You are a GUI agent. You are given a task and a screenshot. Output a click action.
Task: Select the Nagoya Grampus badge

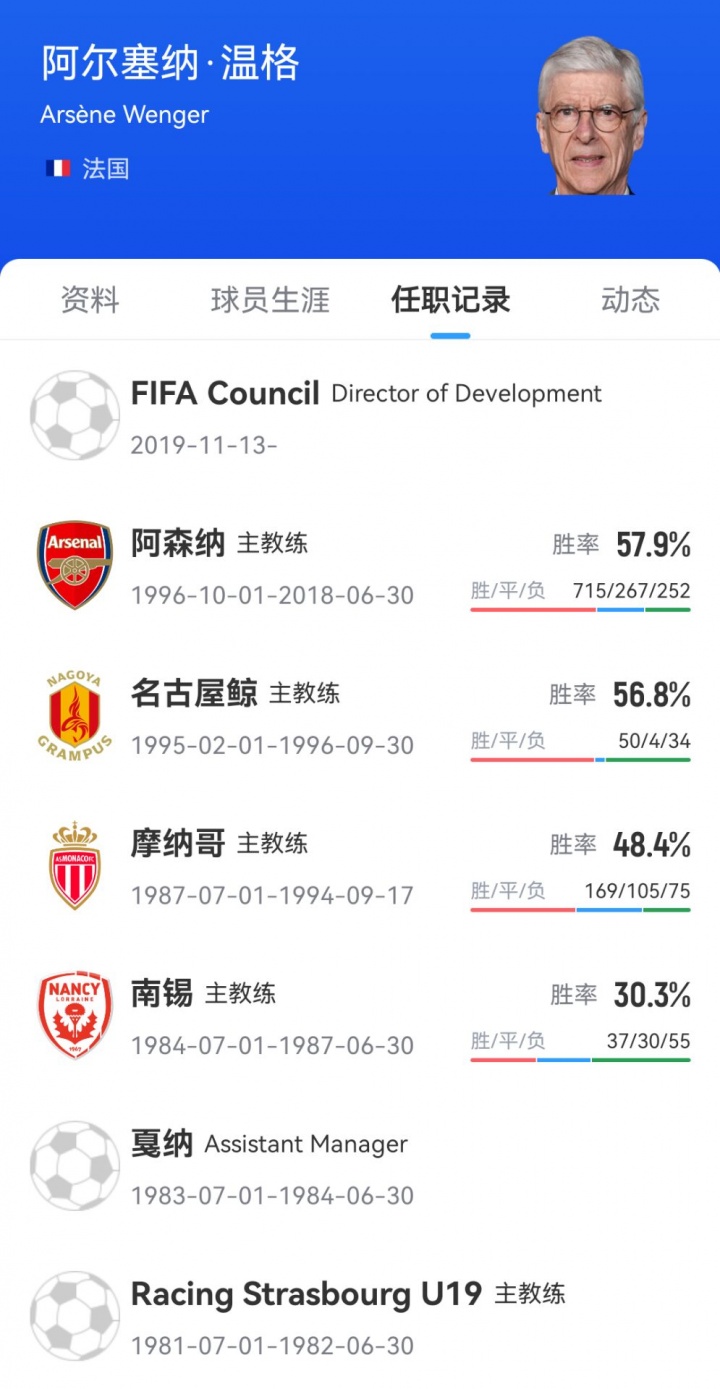73,712
